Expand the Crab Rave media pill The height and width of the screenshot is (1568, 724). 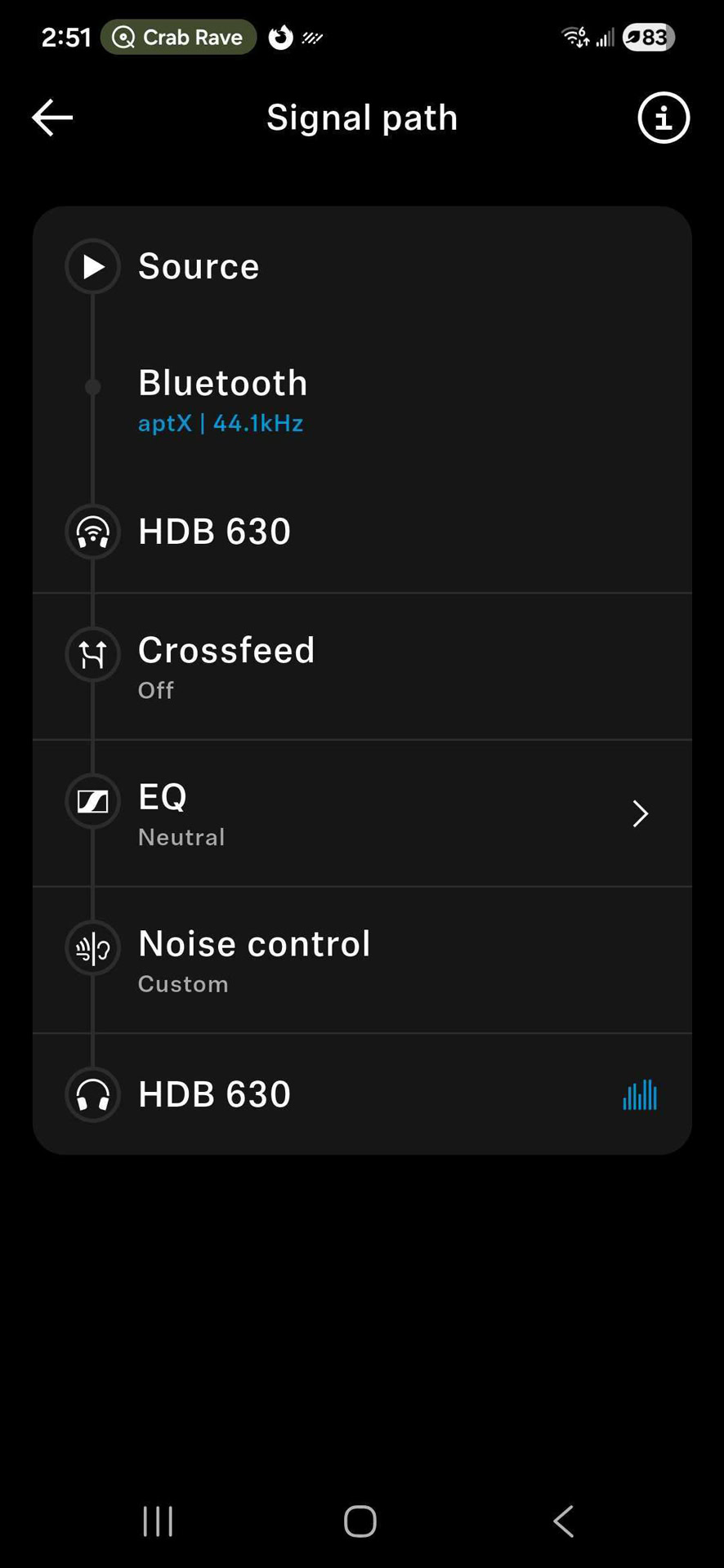coord(178,37)
